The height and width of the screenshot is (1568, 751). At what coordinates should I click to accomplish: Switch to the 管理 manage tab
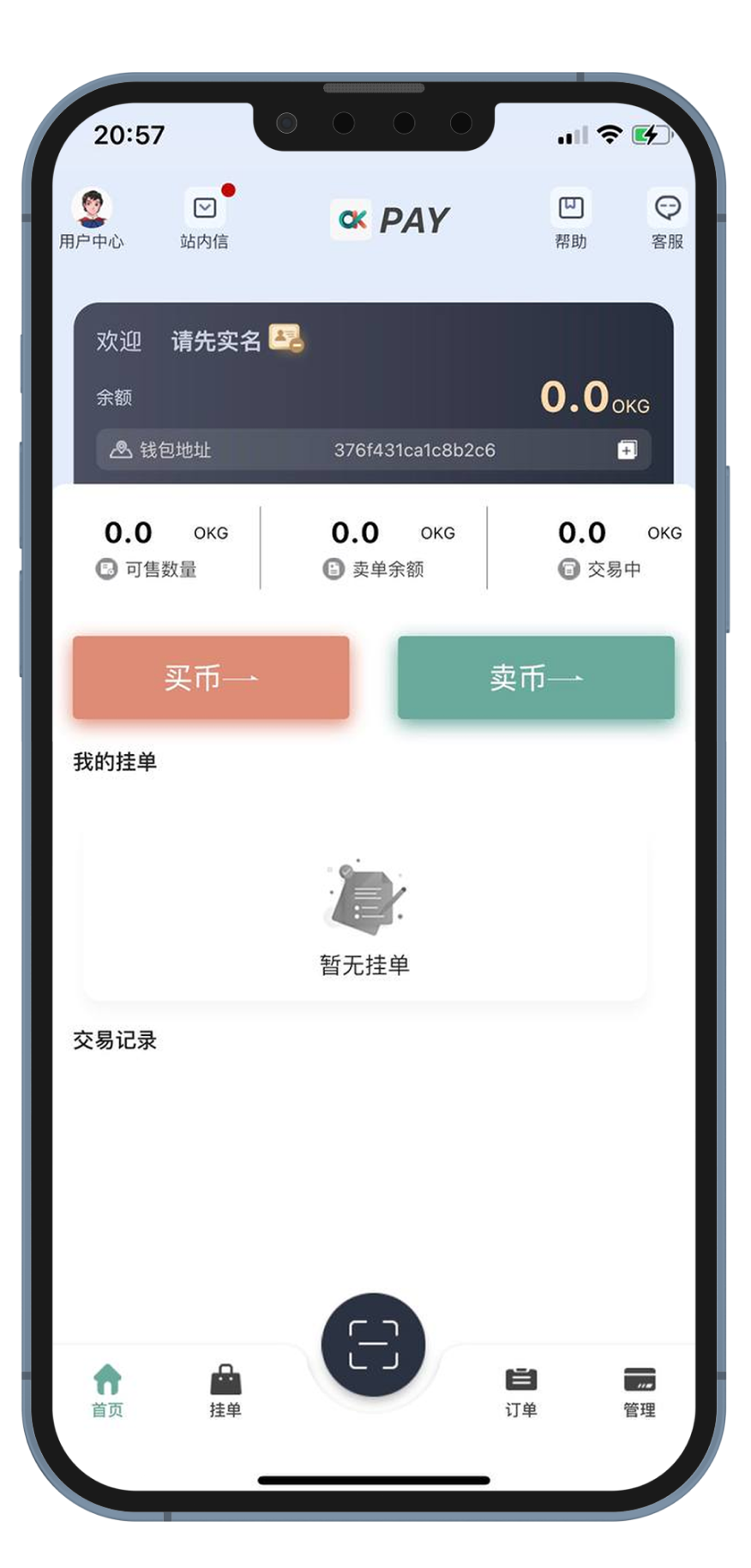coord(639,1391)
